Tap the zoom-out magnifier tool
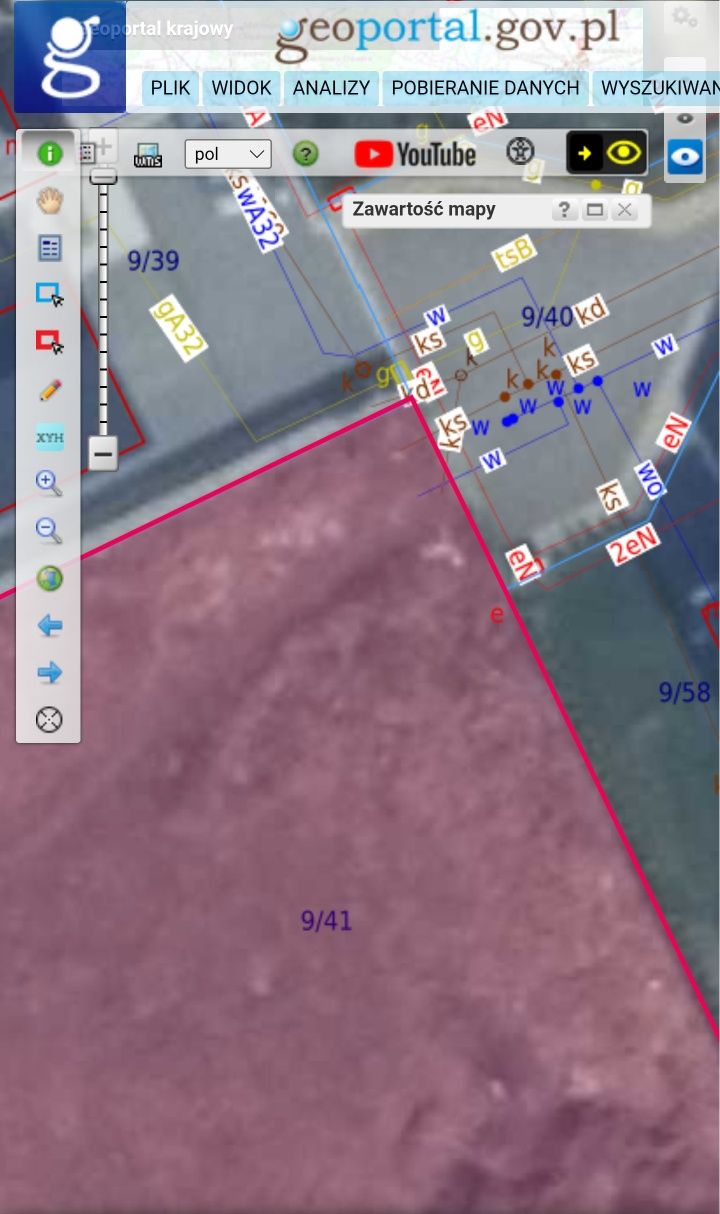The width and height of the screenshot is (720, 1214). click(49, 531)
